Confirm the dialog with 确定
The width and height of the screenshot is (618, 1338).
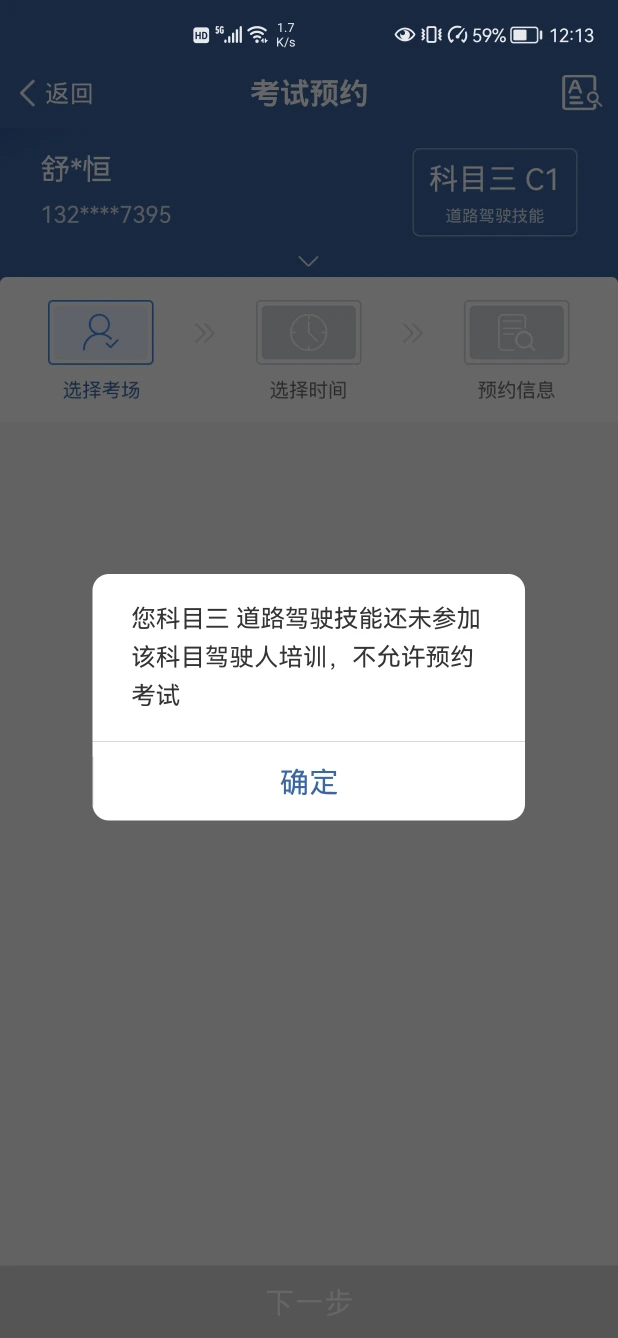(309, 781)
